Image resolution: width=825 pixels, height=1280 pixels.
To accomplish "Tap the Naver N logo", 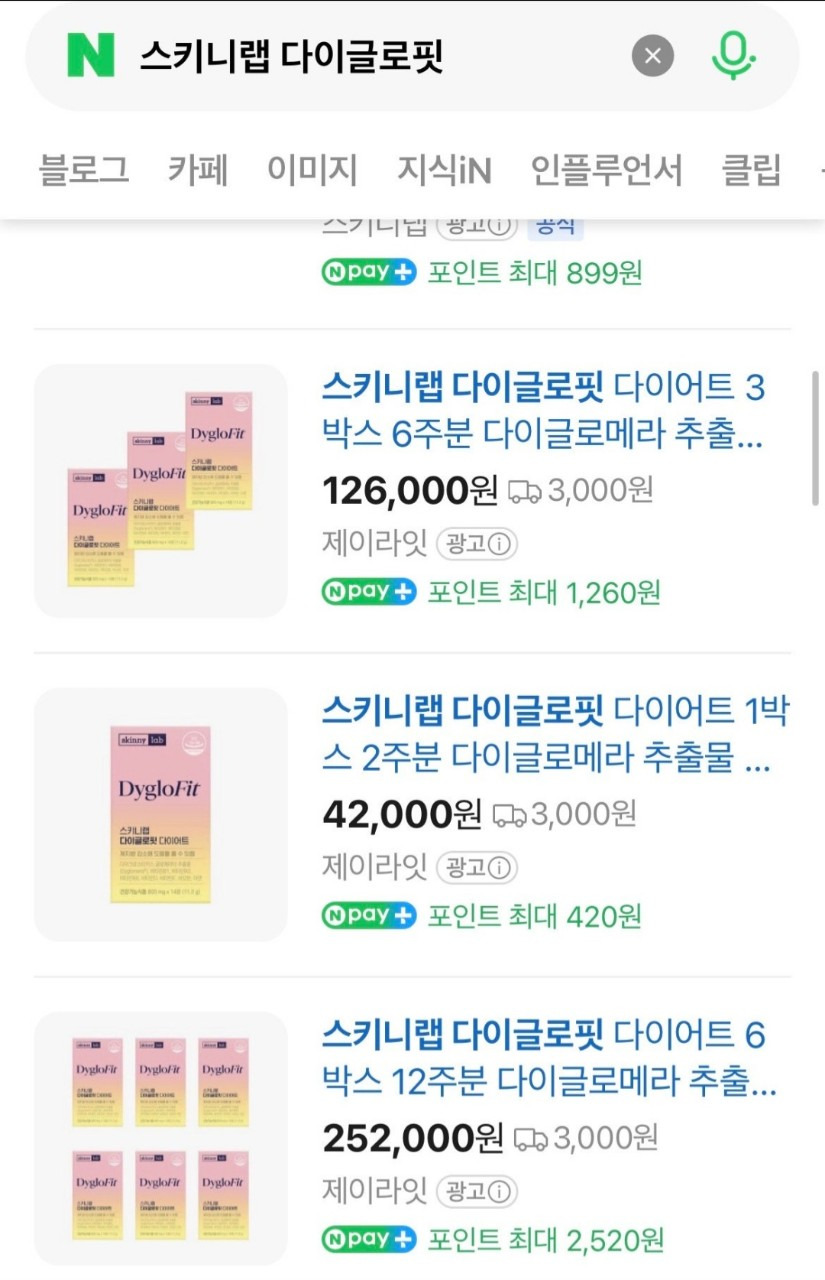I will [x=91, y=56].
